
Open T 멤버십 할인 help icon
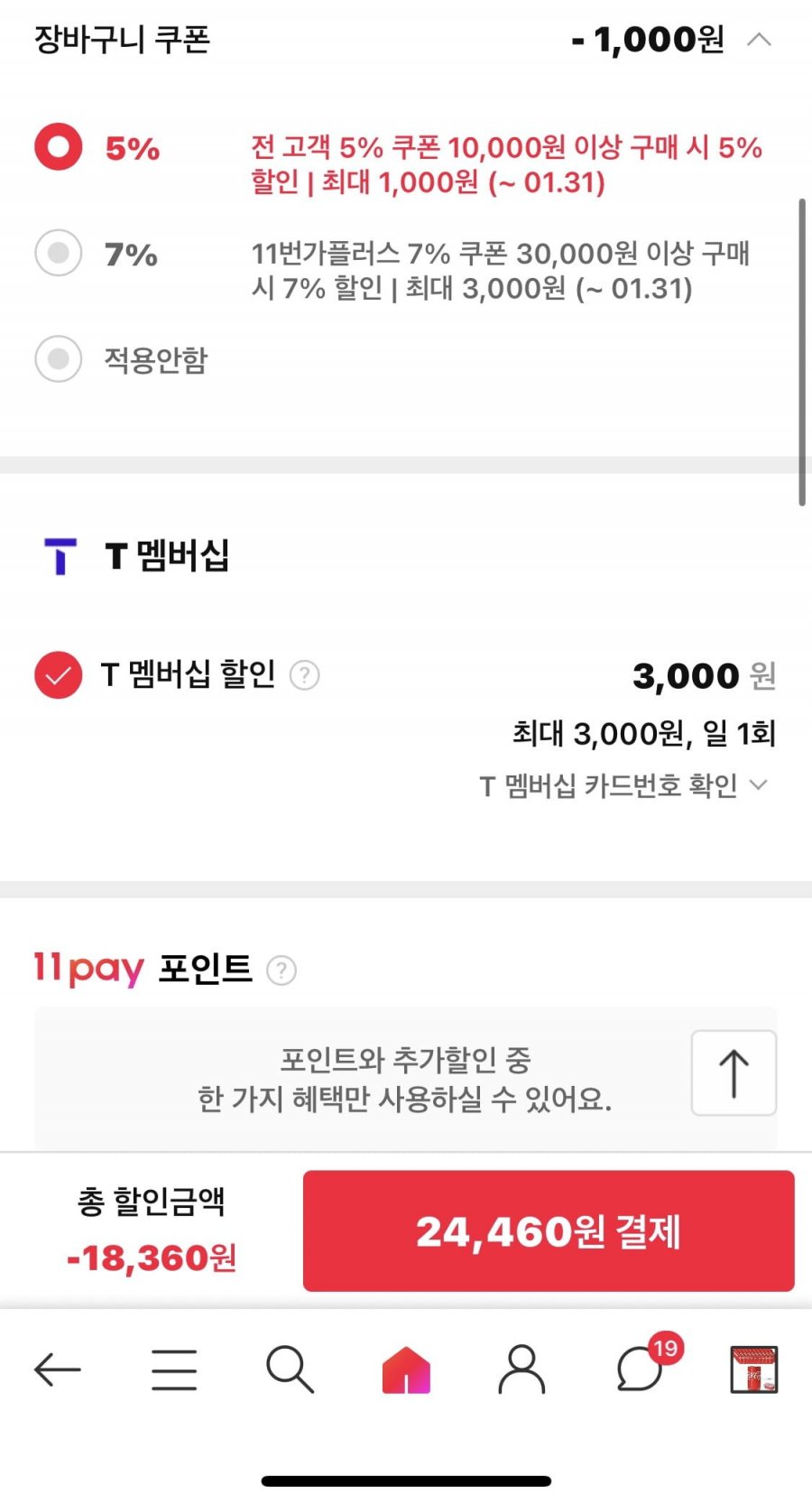[304, 675]
